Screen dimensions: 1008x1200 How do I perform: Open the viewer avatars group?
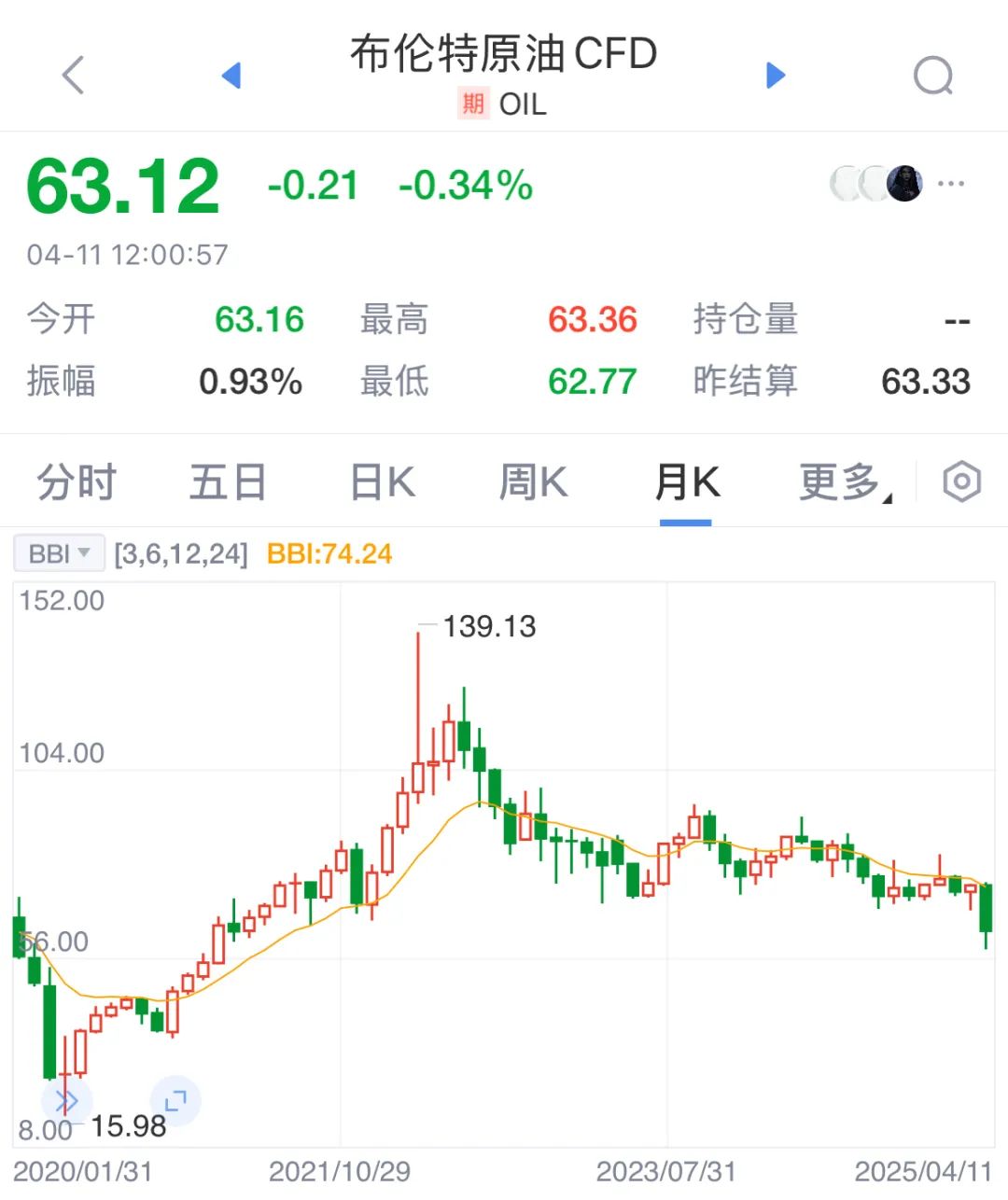(x=875, y=184)
